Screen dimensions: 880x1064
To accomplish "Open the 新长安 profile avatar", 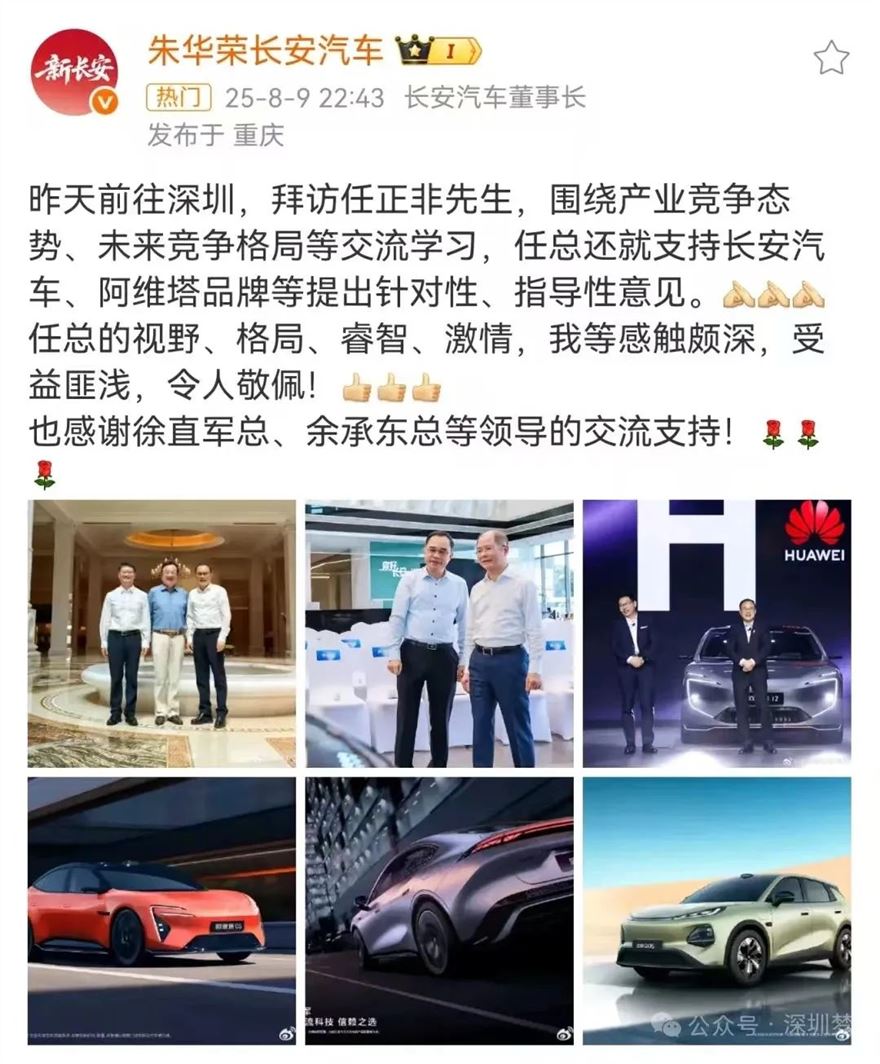I will (74, 72).
